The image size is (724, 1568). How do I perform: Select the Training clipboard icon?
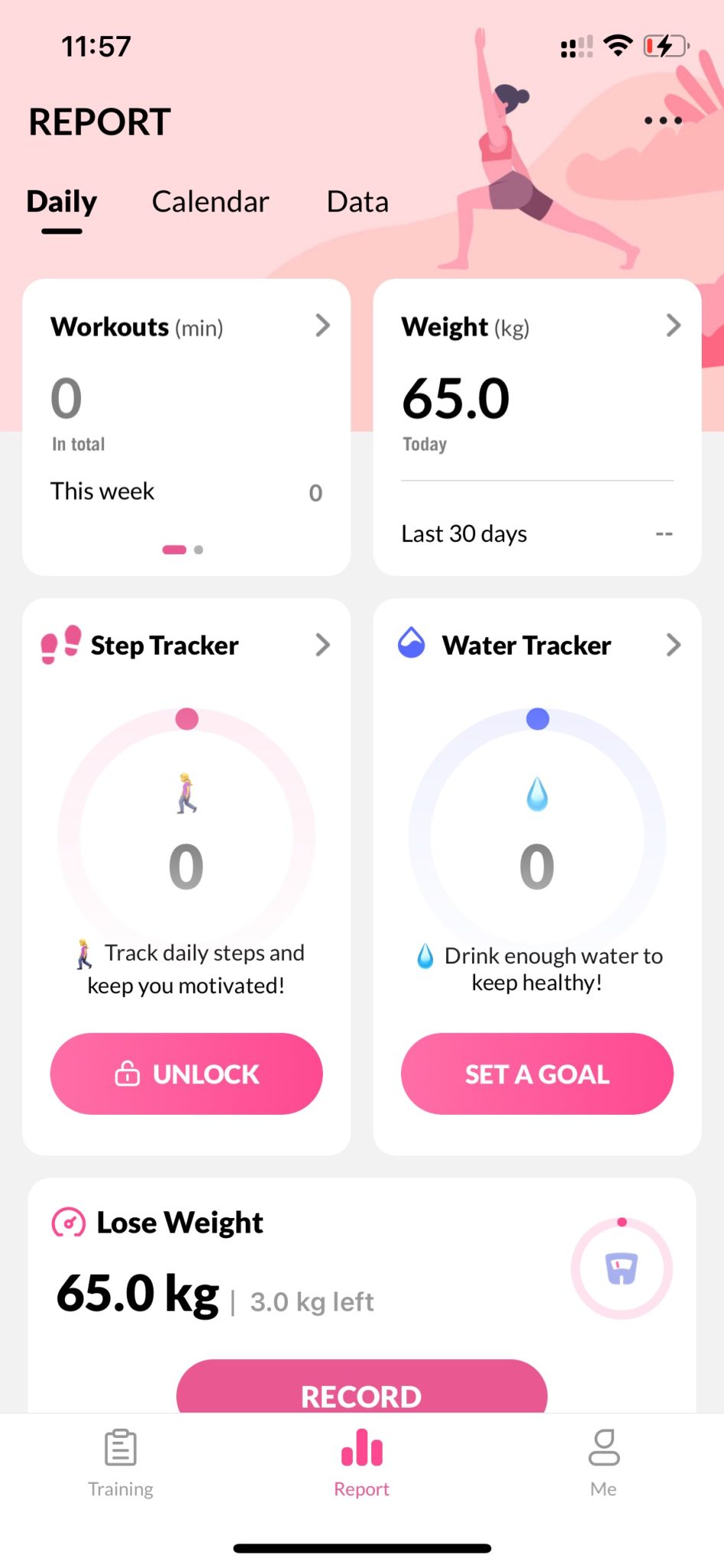click(x=119, y=1448)
